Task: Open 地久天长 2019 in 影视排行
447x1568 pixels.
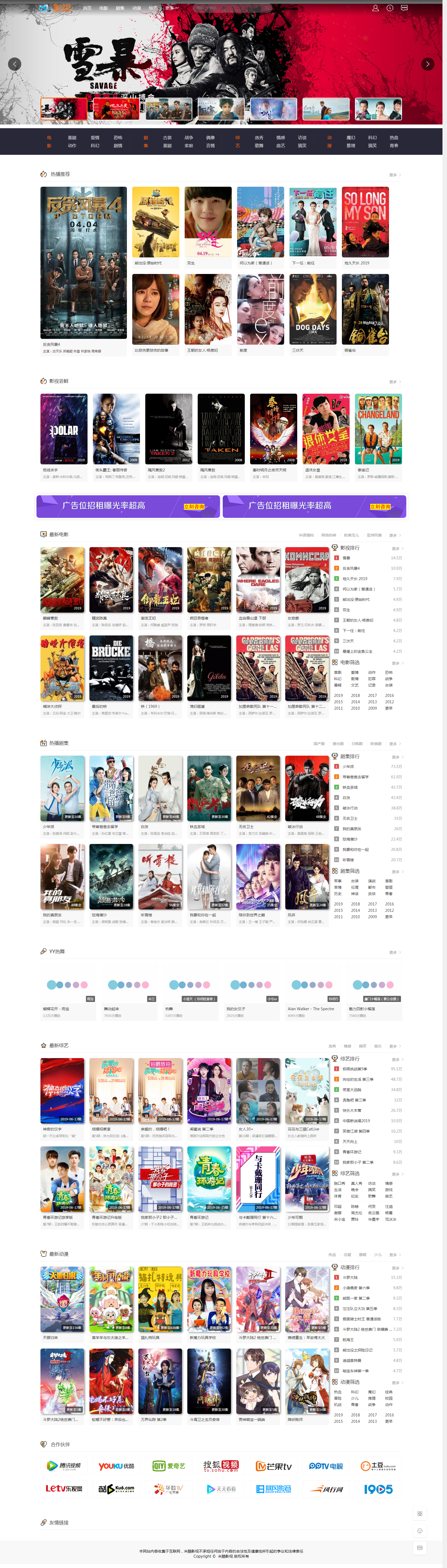Action: tap(355, 578)
